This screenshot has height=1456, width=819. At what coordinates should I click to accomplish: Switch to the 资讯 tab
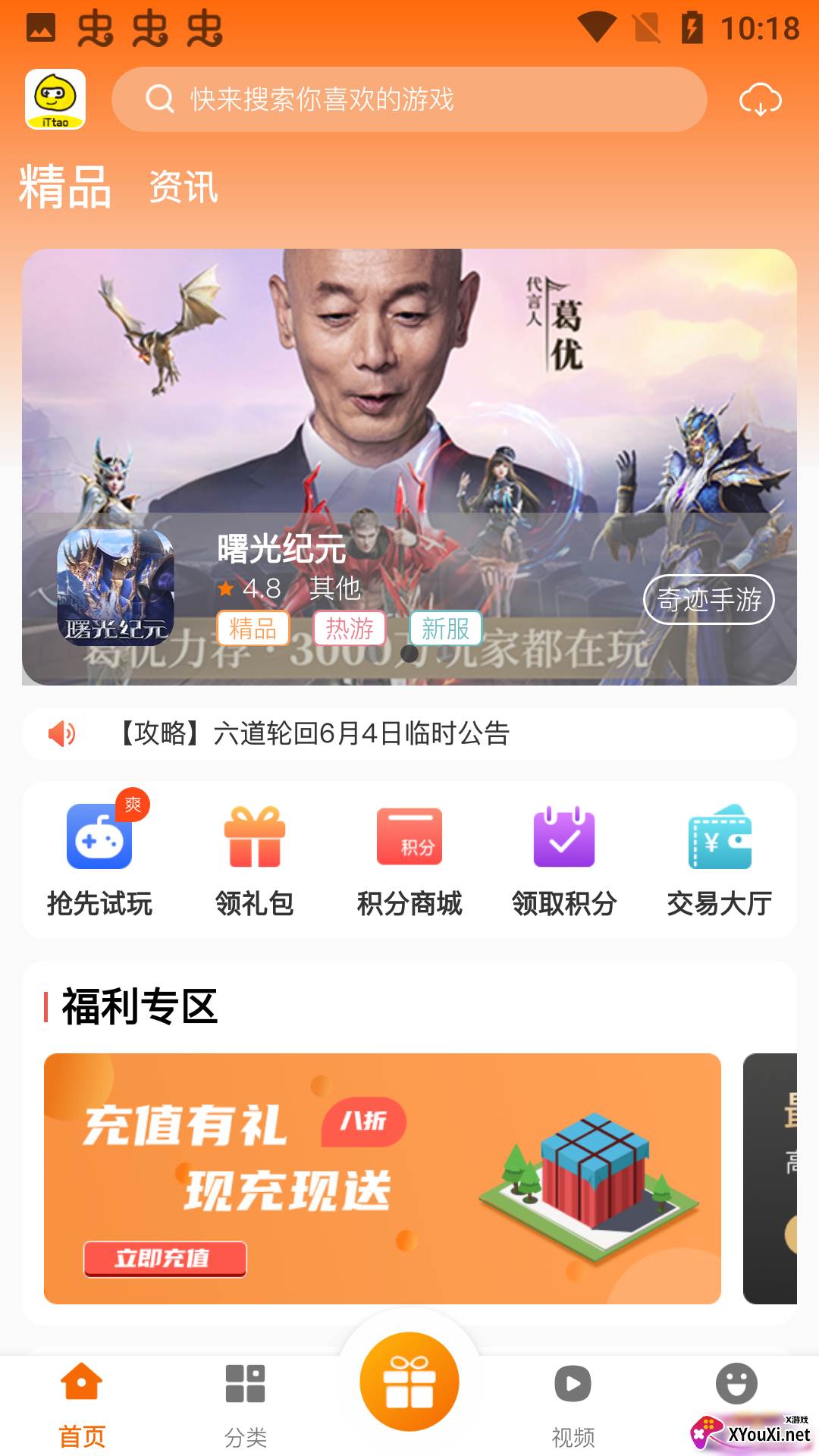click(x=183, y=187)
